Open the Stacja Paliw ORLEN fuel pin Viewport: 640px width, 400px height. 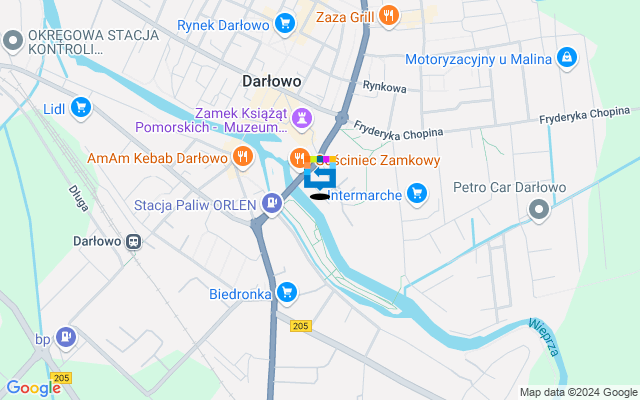(271, 205)
